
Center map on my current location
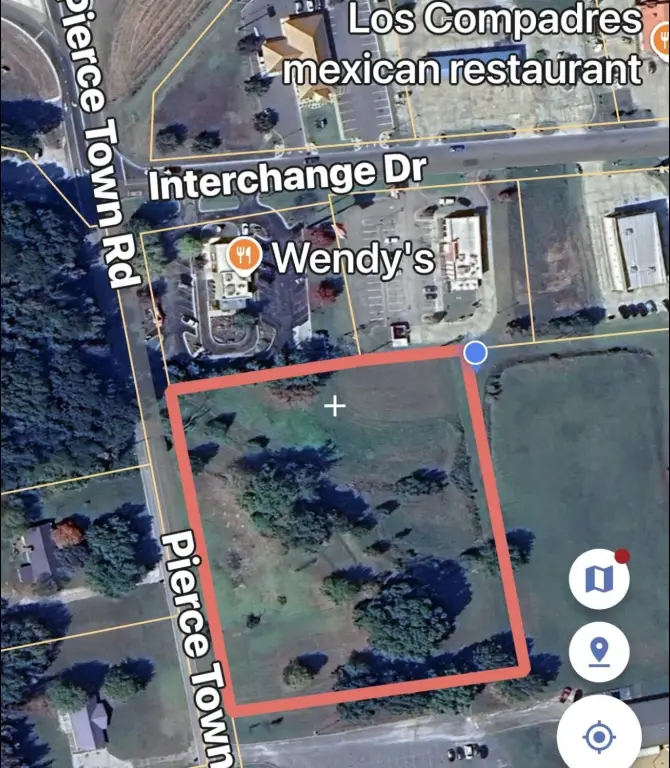599,737
